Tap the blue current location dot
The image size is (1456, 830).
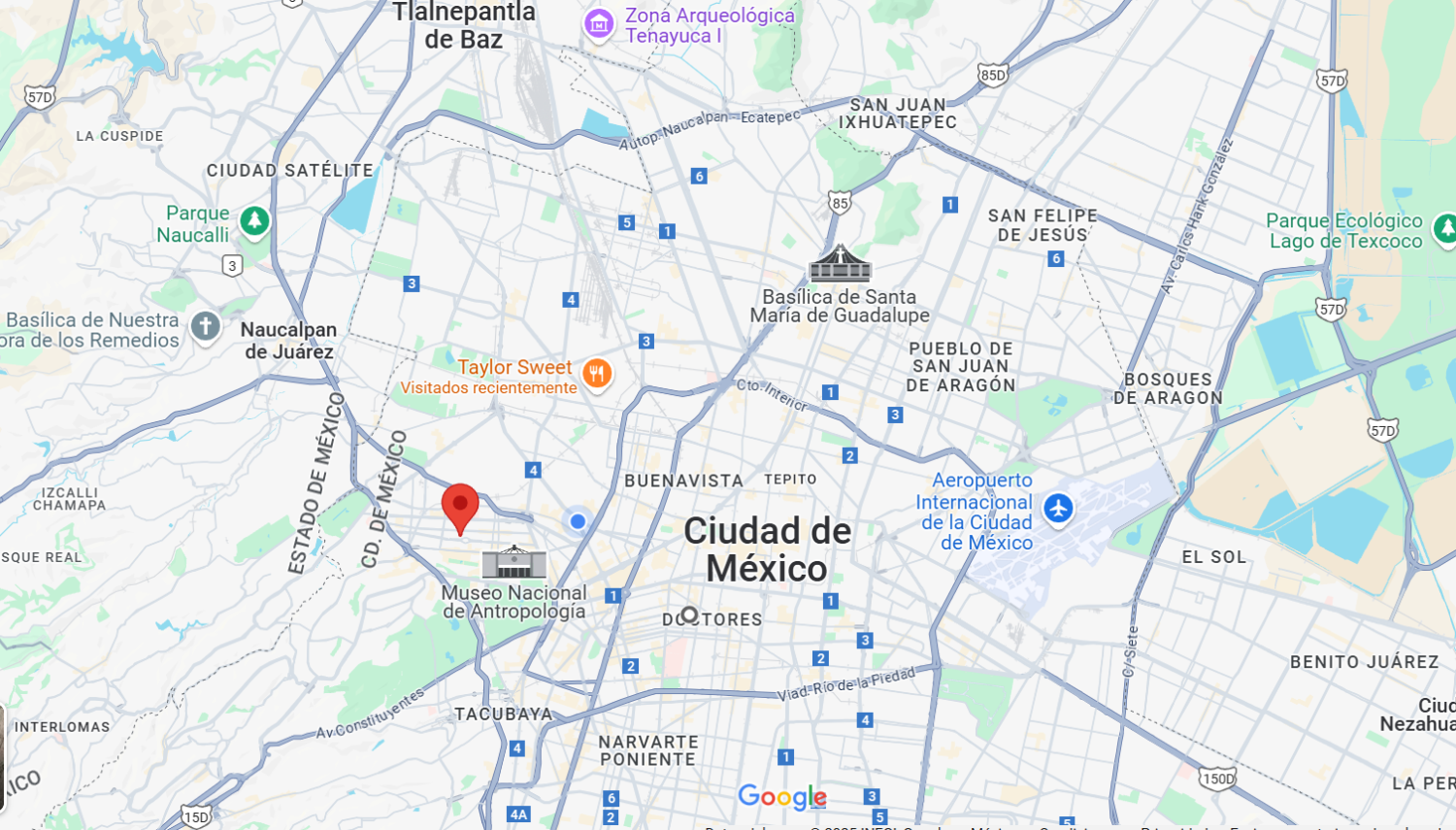578,521
